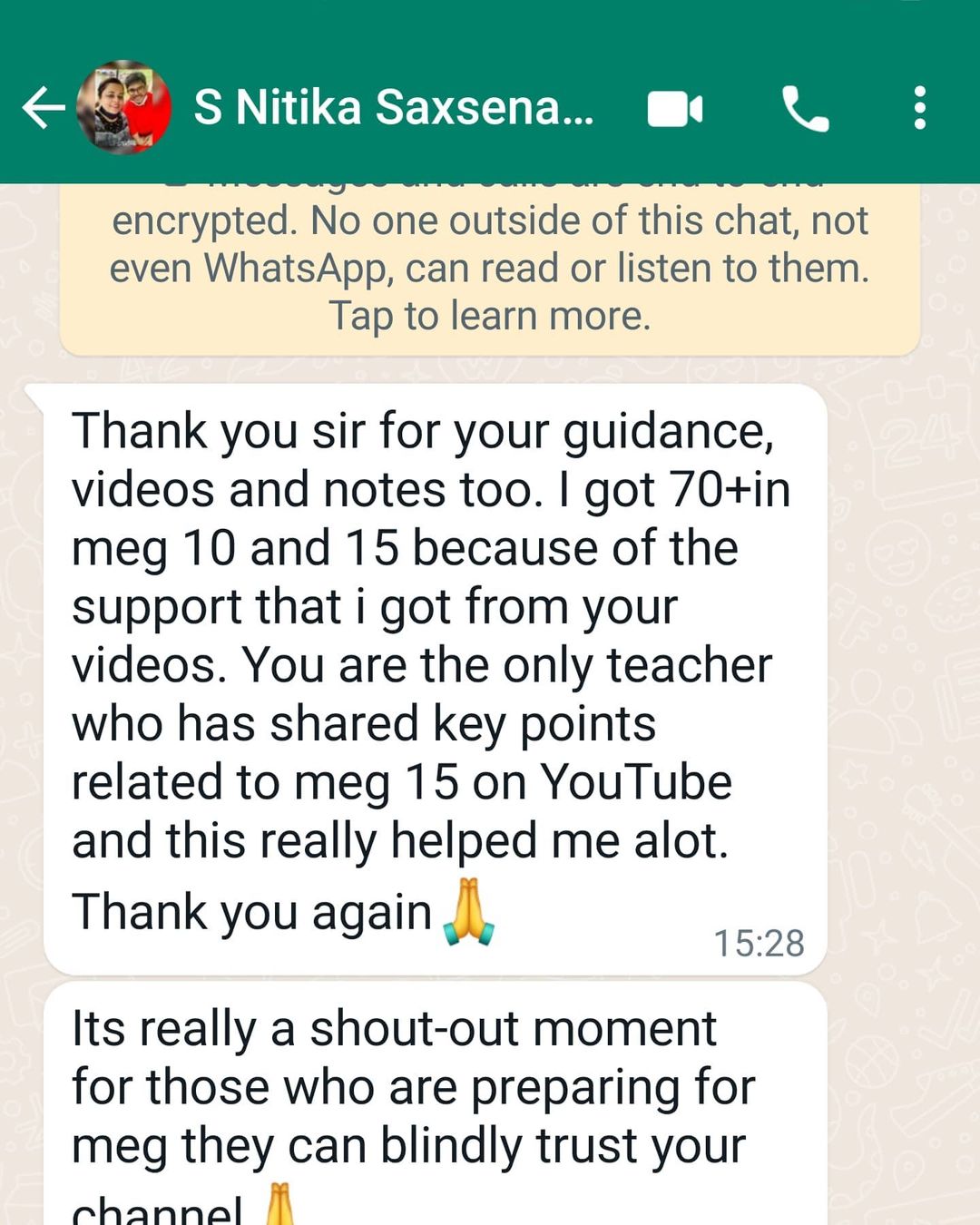Start a video call with Nitika
The width and height of the screenshot is (980, 1225).
point(674,109)
